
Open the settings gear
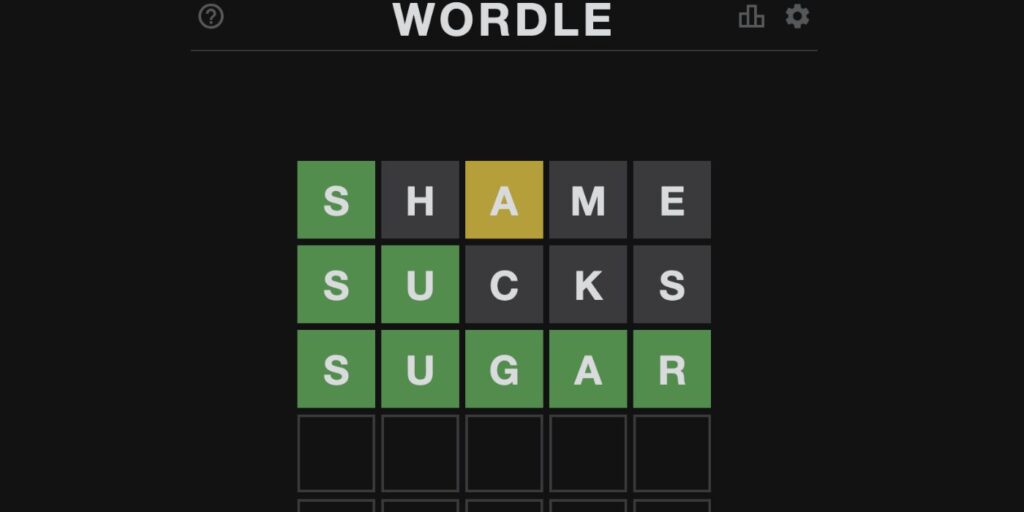[x=797, y=16]
